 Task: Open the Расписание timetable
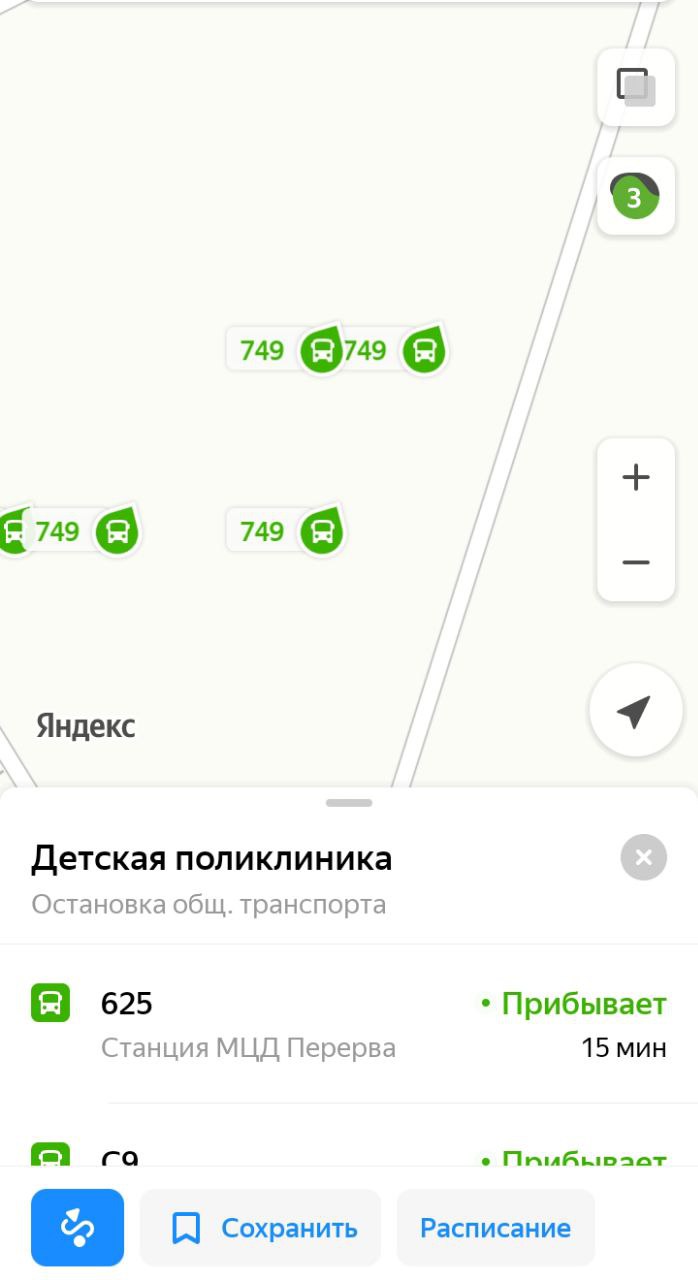tap(496, 1227)
